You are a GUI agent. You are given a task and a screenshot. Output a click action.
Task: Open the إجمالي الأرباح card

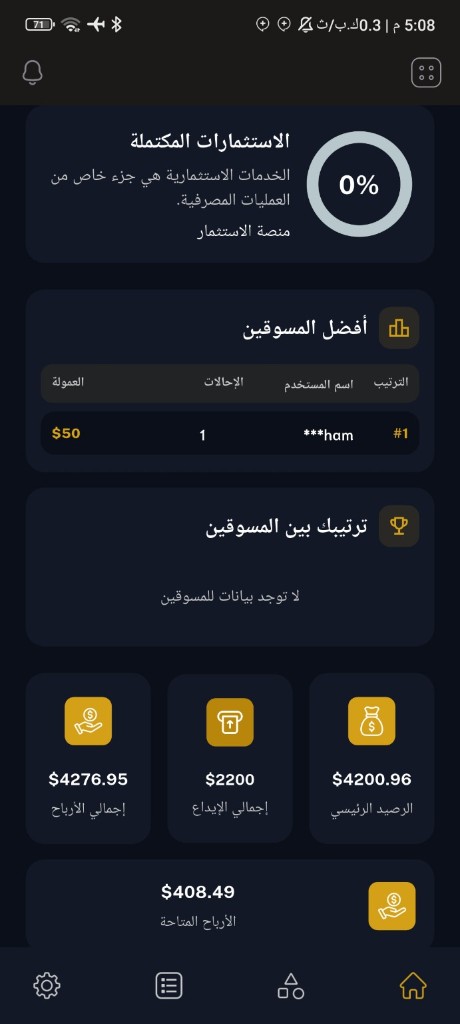point(88,758)
